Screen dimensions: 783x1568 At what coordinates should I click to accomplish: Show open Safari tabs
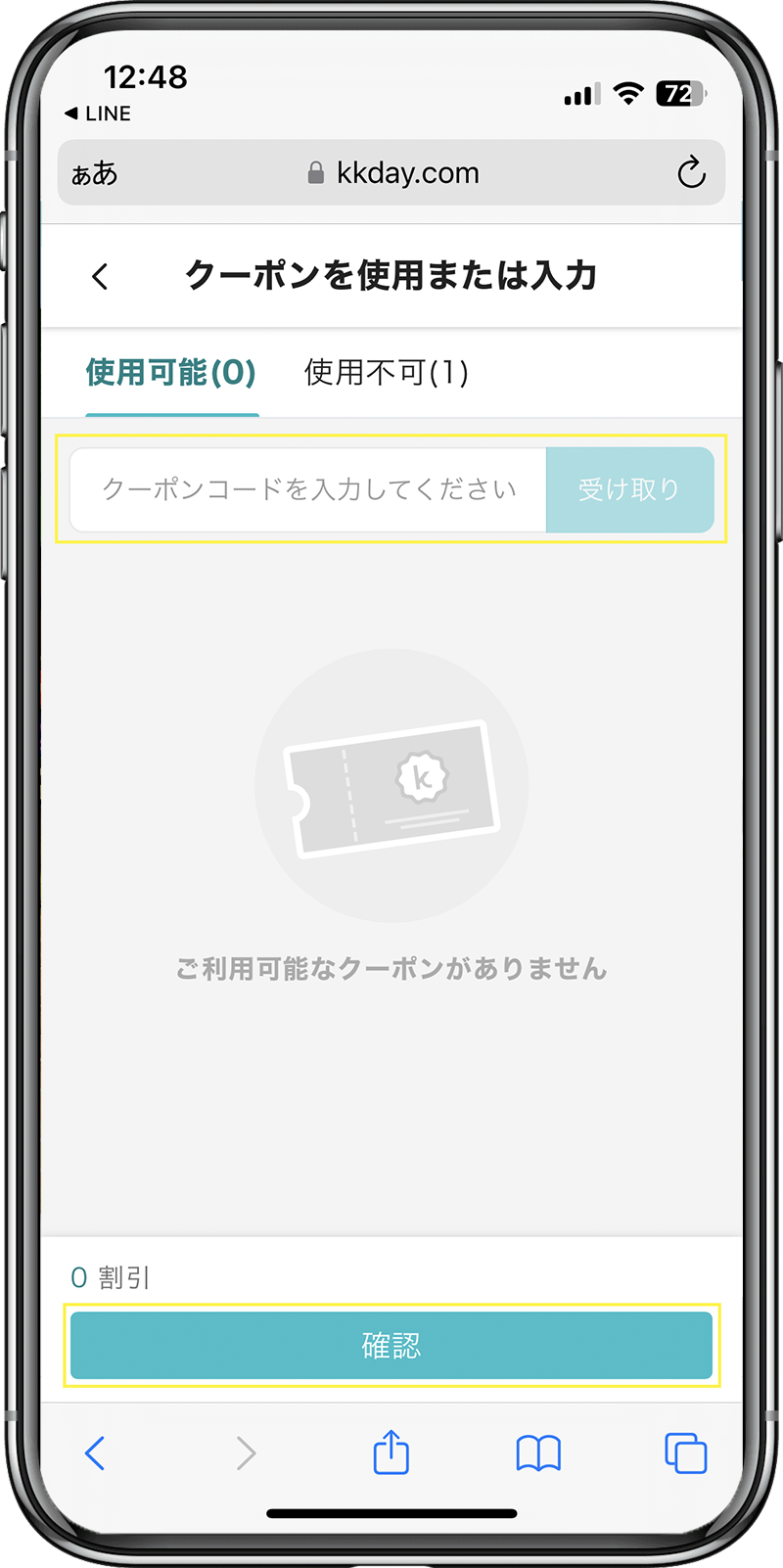[685, 1453]
